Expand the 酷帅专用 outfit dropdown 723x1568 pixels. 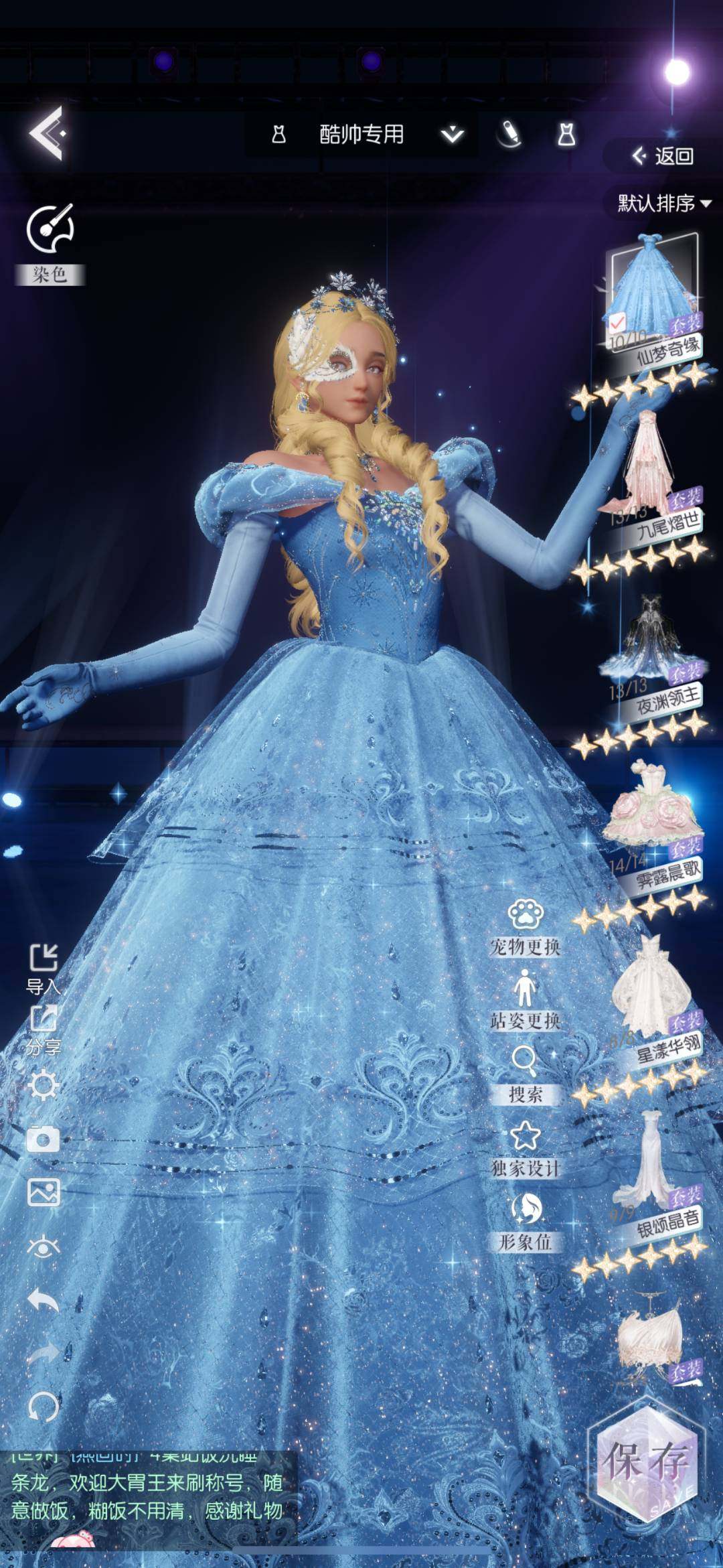tap(453, 135)
